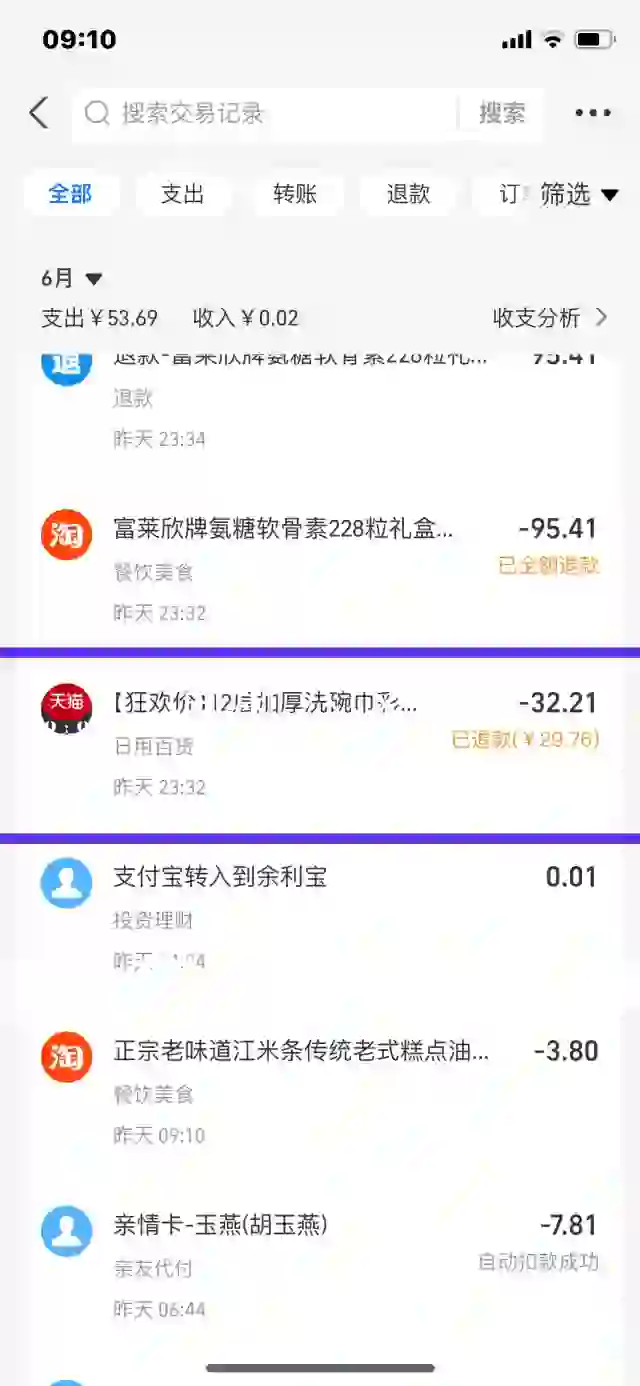640x1386 pixels.
Task: Tap the 搜索 button
Action: tap(502, 113)
